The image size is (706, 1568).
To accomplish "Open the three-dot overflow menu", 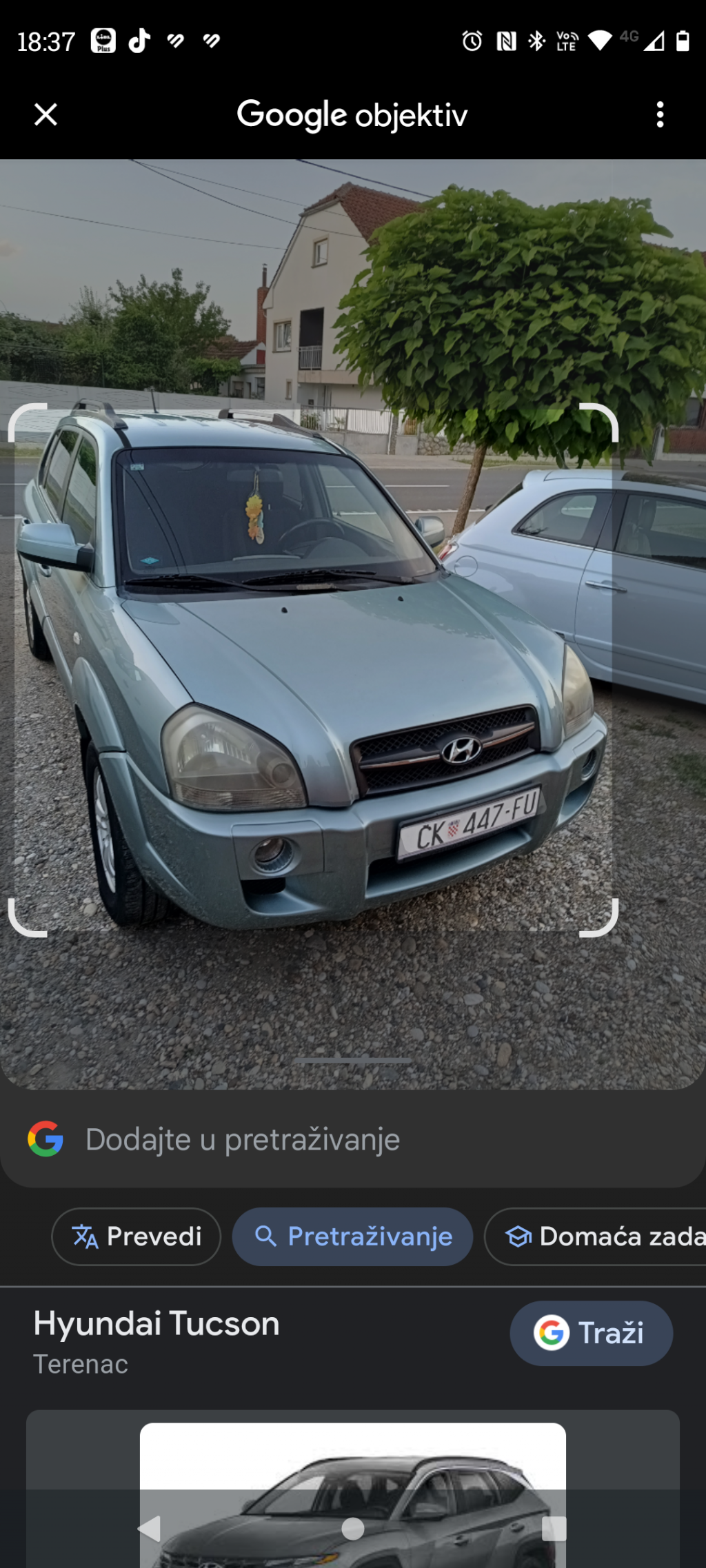I will click(660, 114).
